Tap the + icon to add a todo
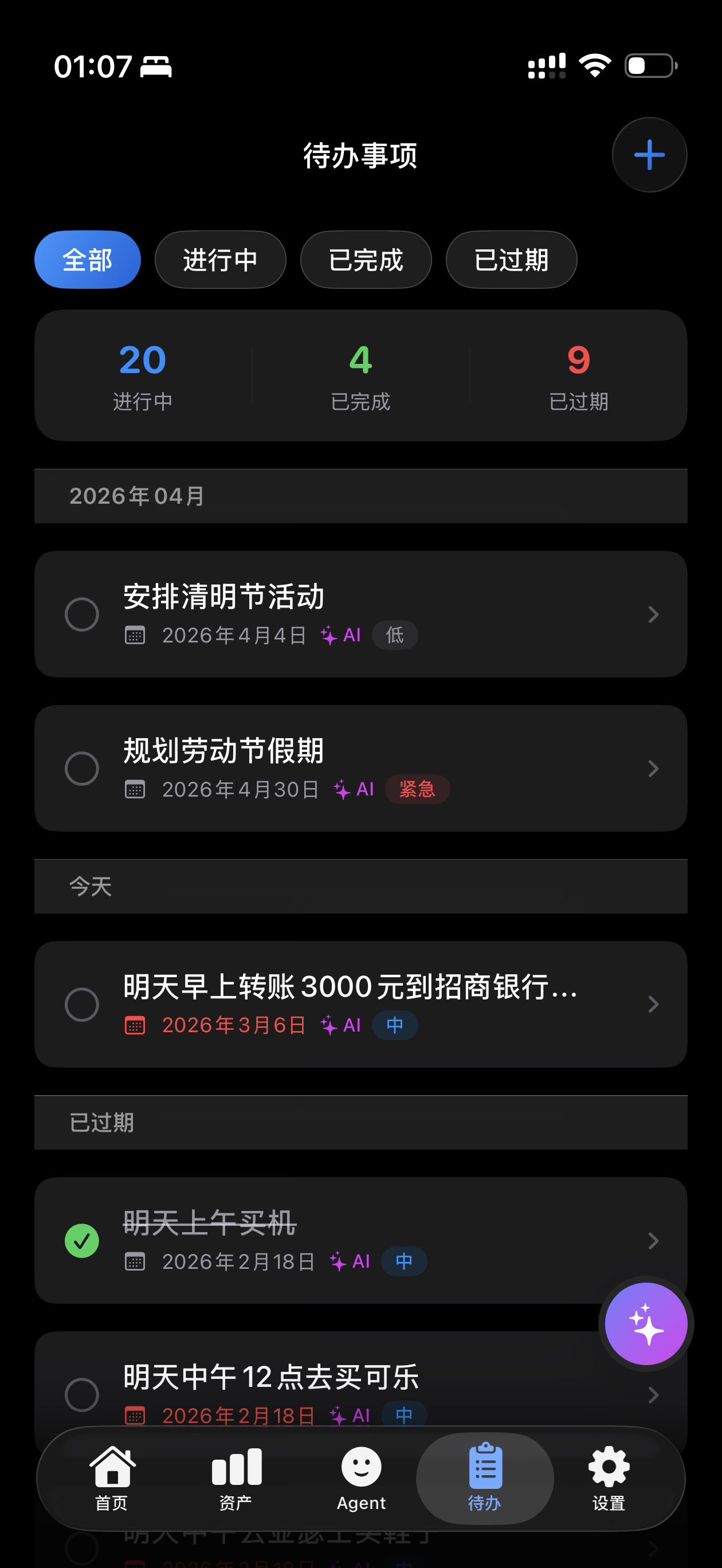722x1568 pixels. [x=649, y=155]
